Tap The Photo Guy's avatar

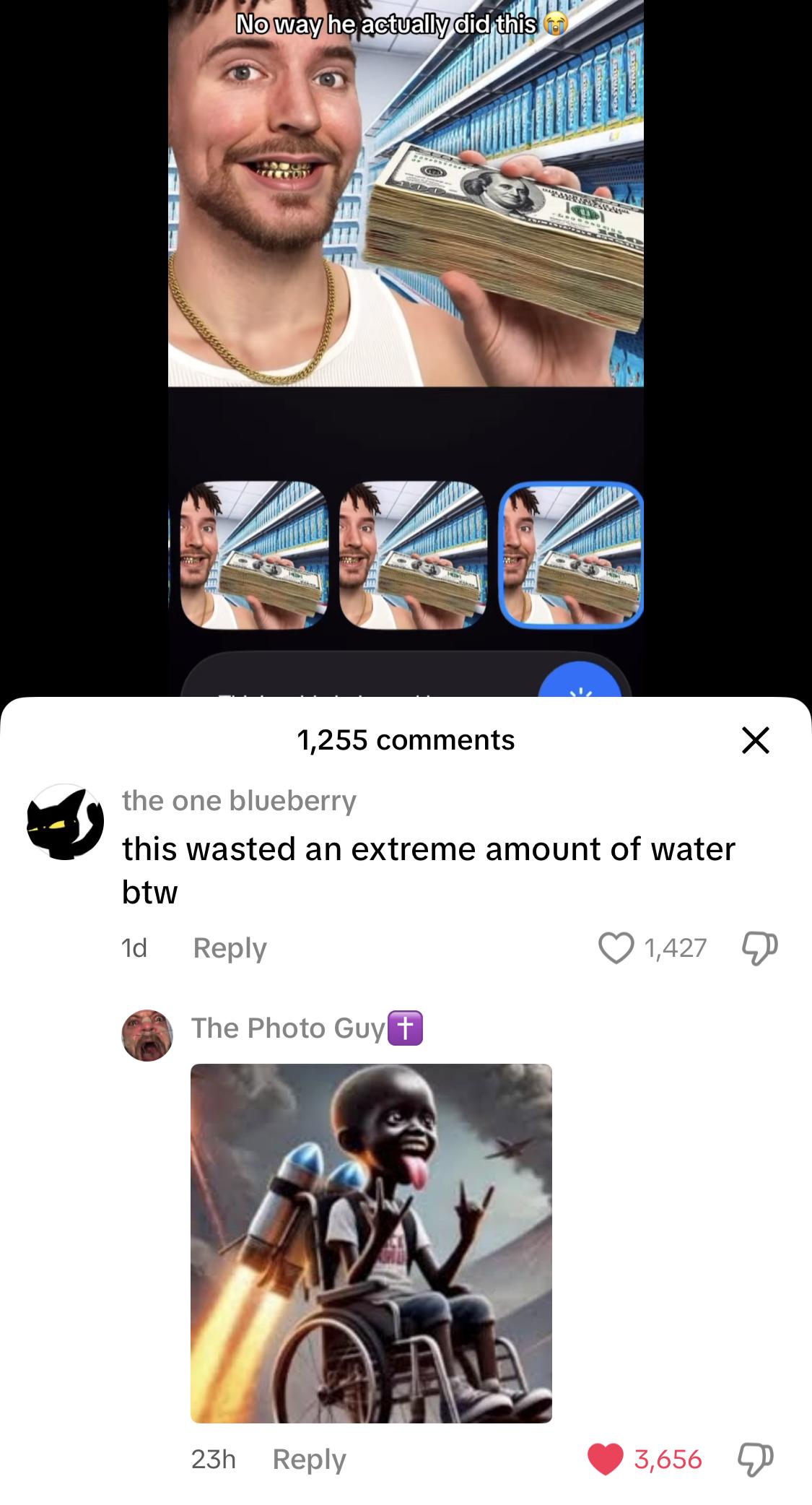point(147,1035)
